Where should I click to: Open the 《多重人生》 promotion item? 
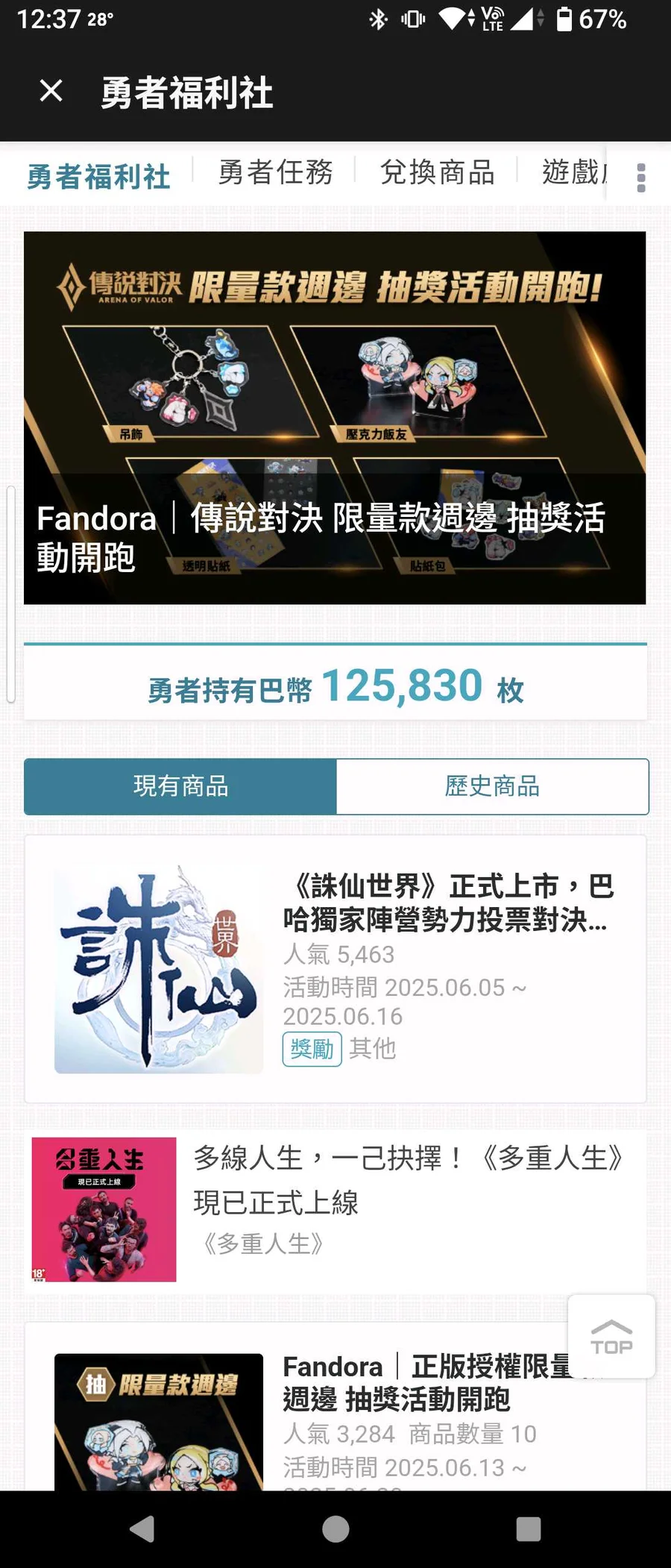335,1208
